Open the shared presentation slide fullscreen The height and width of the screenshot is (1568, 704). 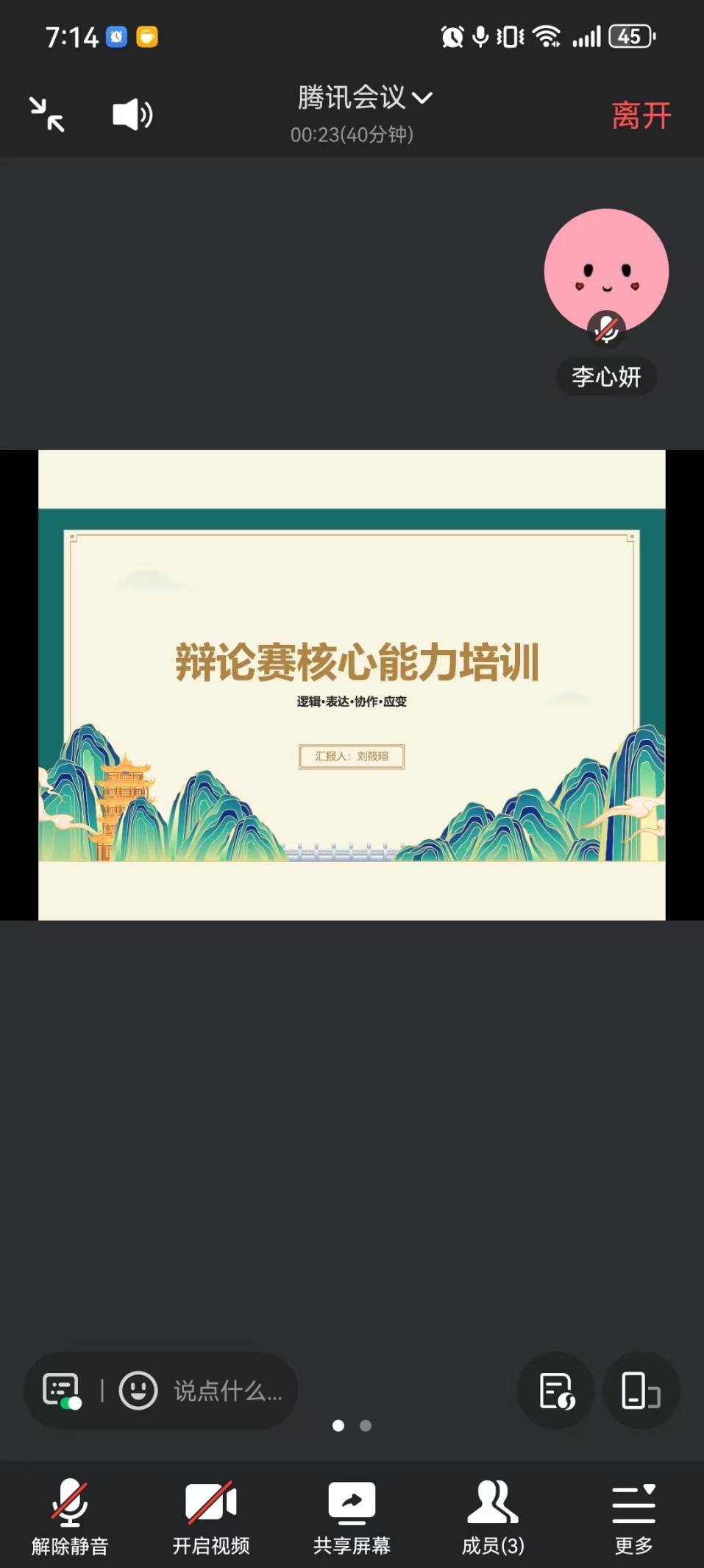352,685
